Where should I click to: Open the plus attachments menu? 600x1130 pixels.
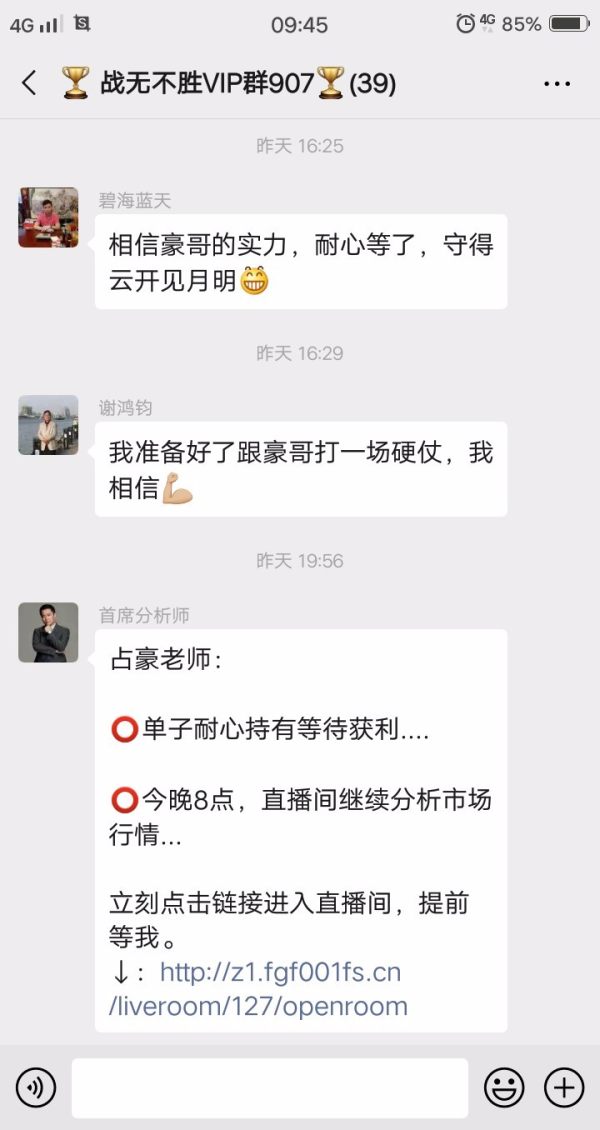click(563, 1087)
